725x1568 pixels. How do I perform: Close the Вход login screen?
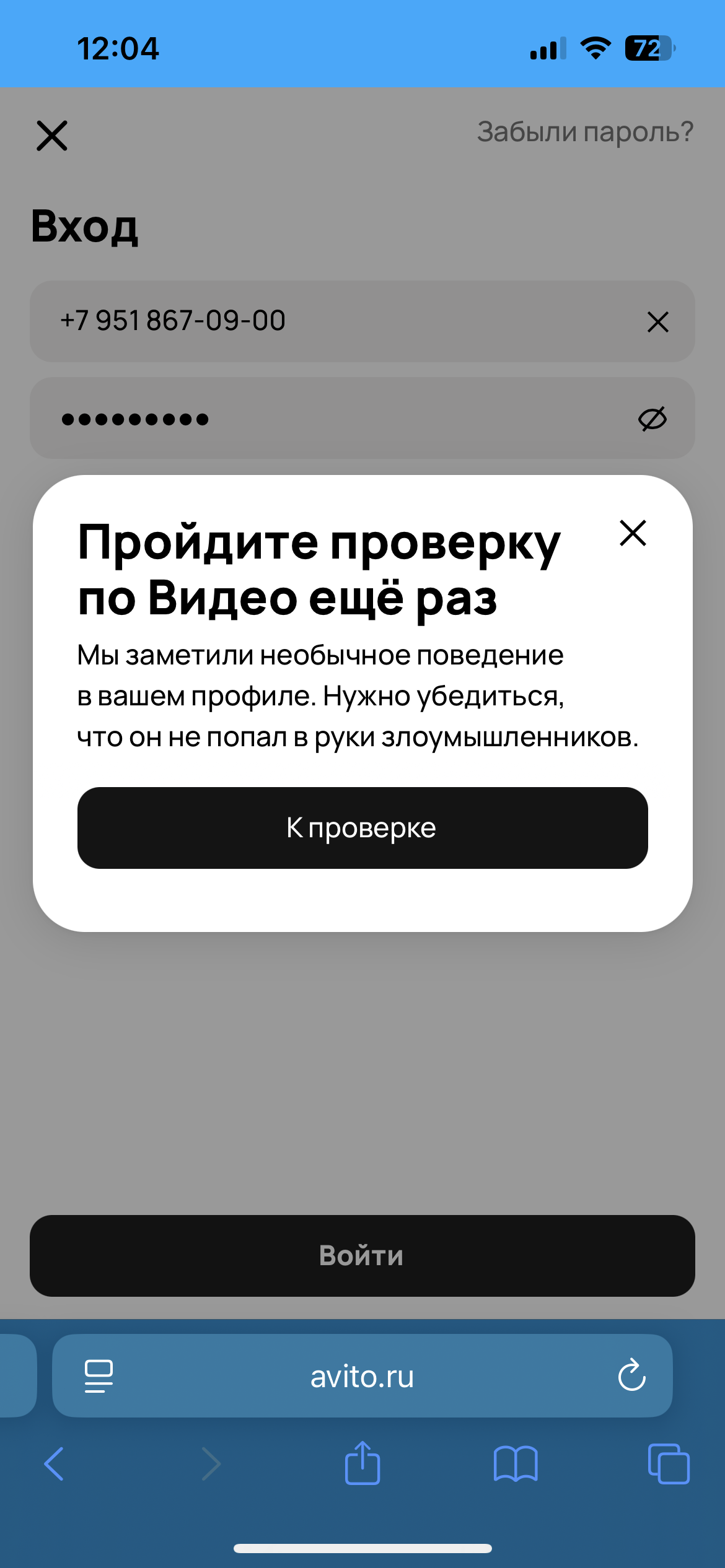pos(52,136)
